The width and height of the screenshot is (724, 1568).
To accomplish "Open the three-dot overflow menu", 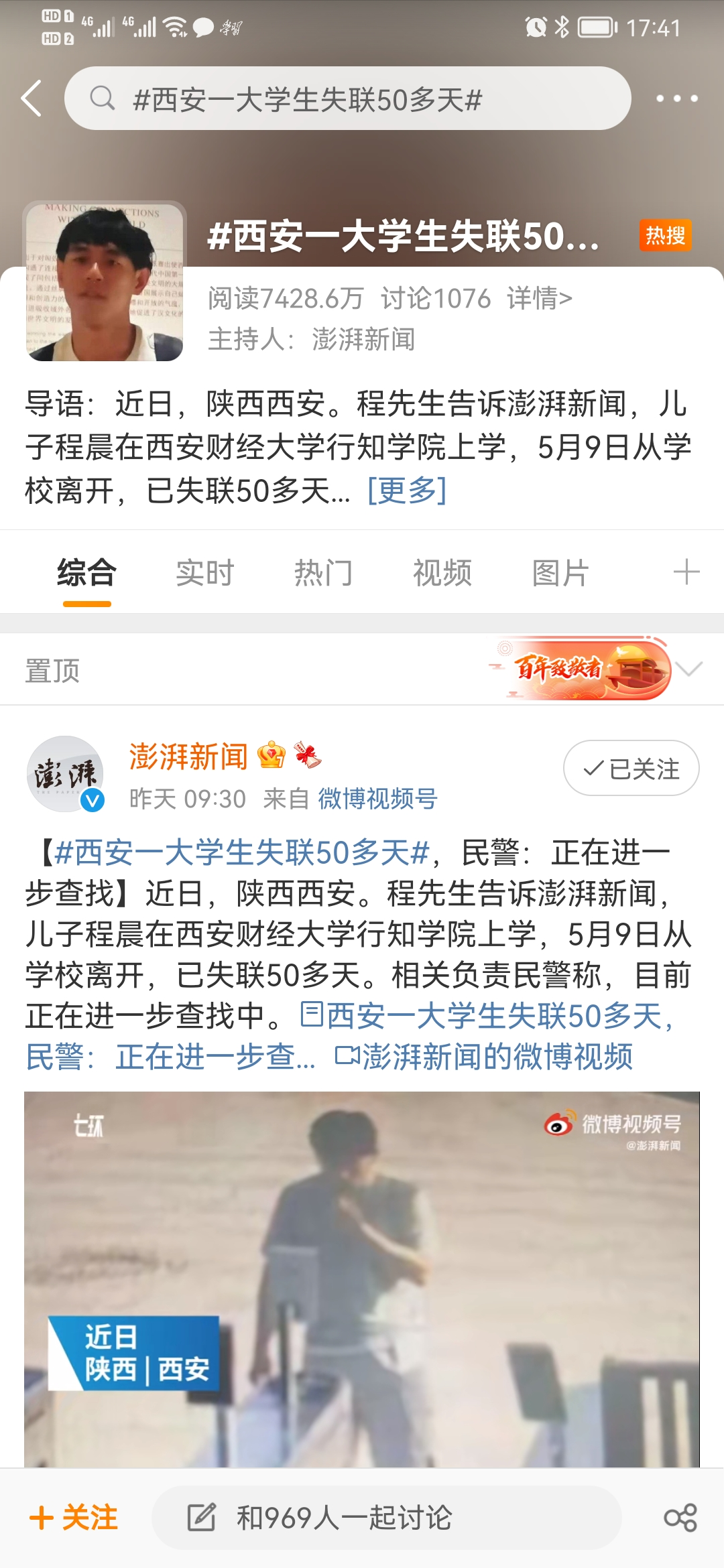I will 676,99.
